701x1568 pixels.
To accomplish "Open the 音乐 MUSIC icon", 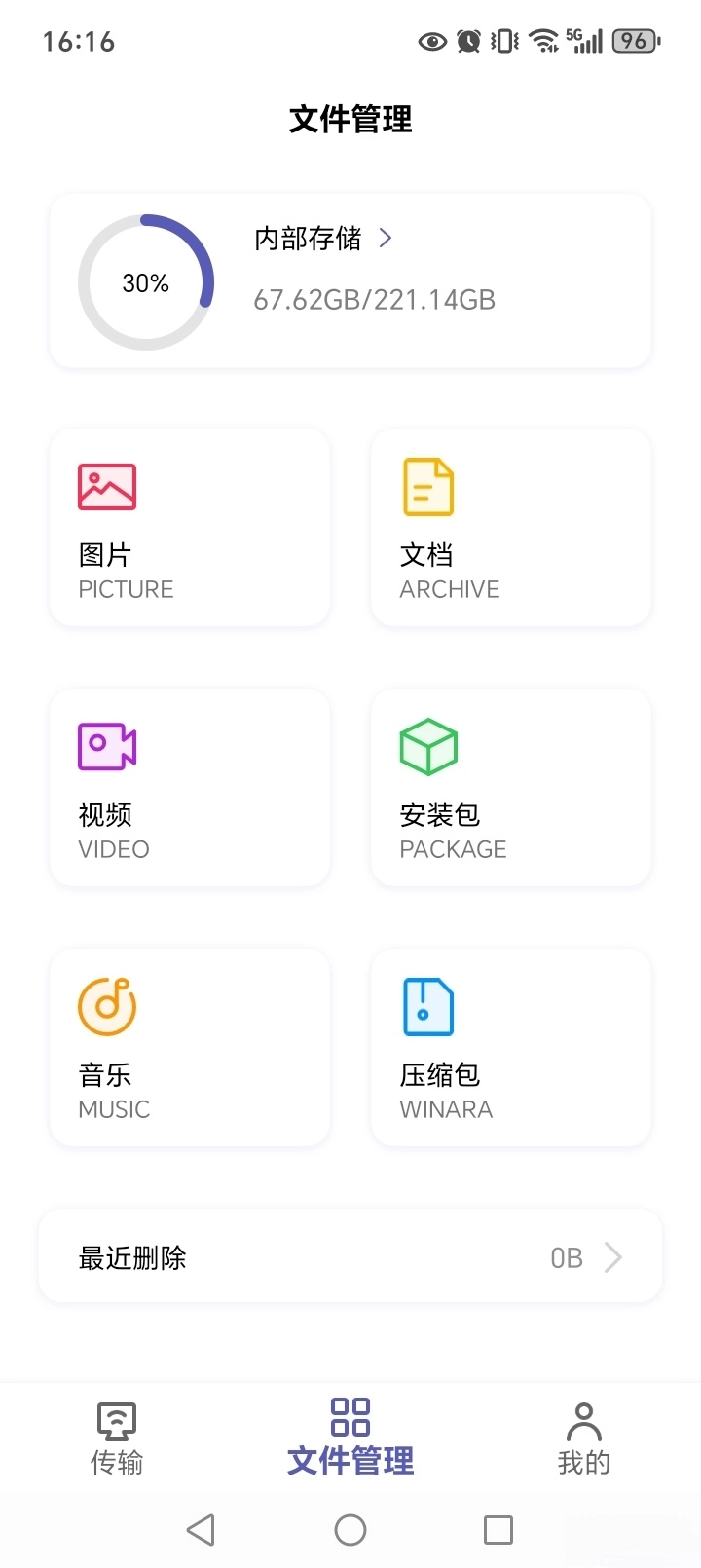I will point(106,1006).
